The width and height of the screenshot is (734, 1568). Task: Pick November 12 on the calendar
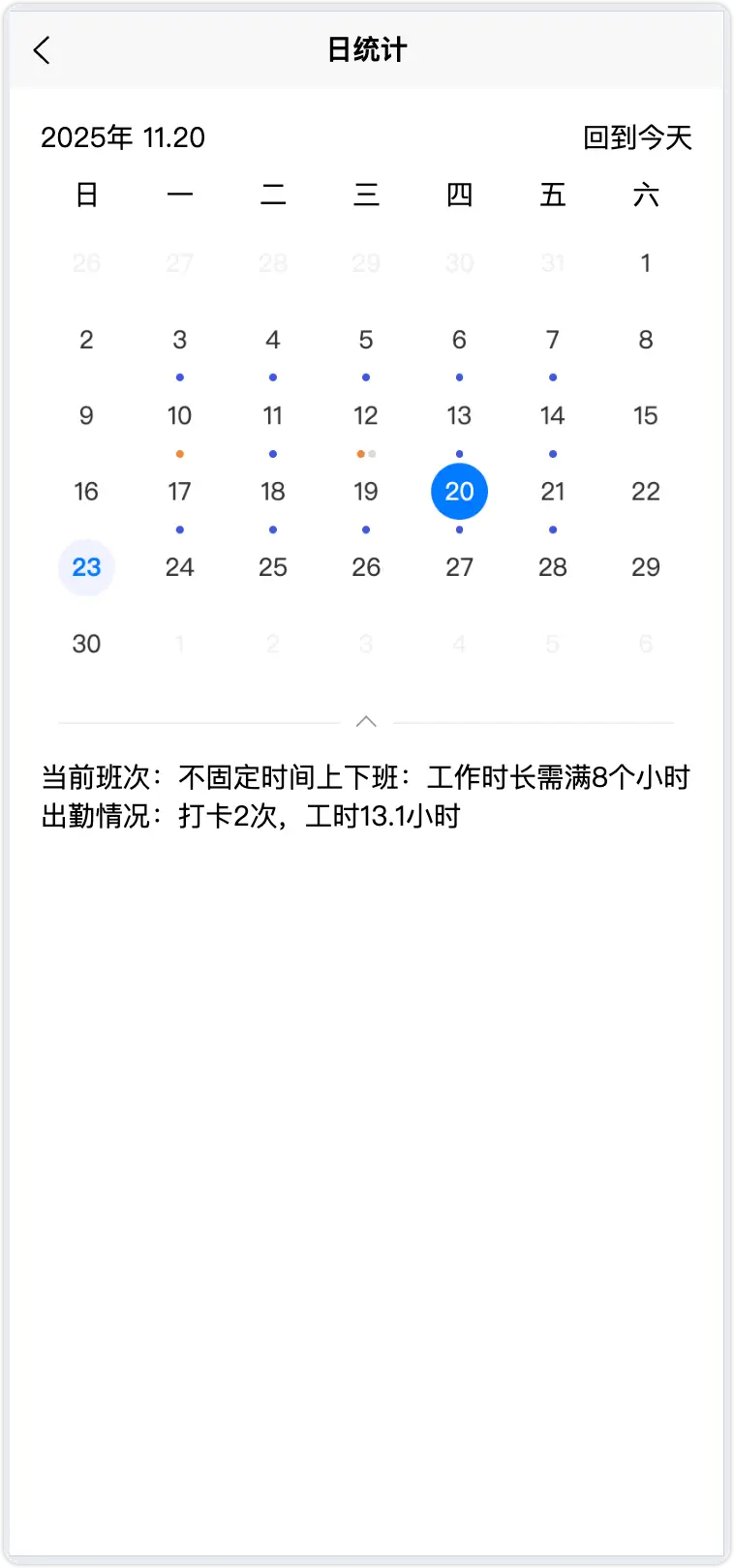(x=366, y=416)
